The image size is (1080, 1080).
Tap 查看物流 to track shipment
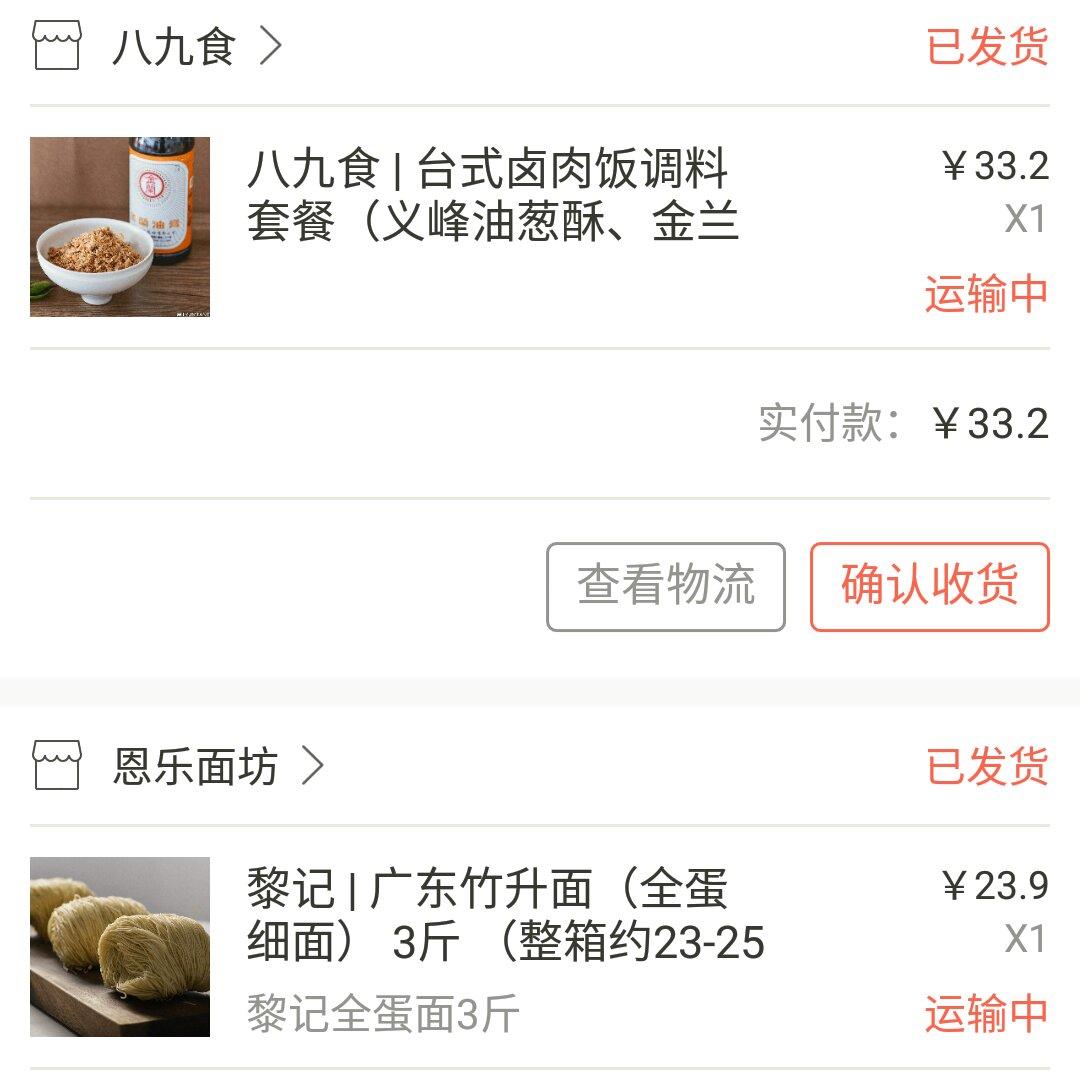point(666,587)
